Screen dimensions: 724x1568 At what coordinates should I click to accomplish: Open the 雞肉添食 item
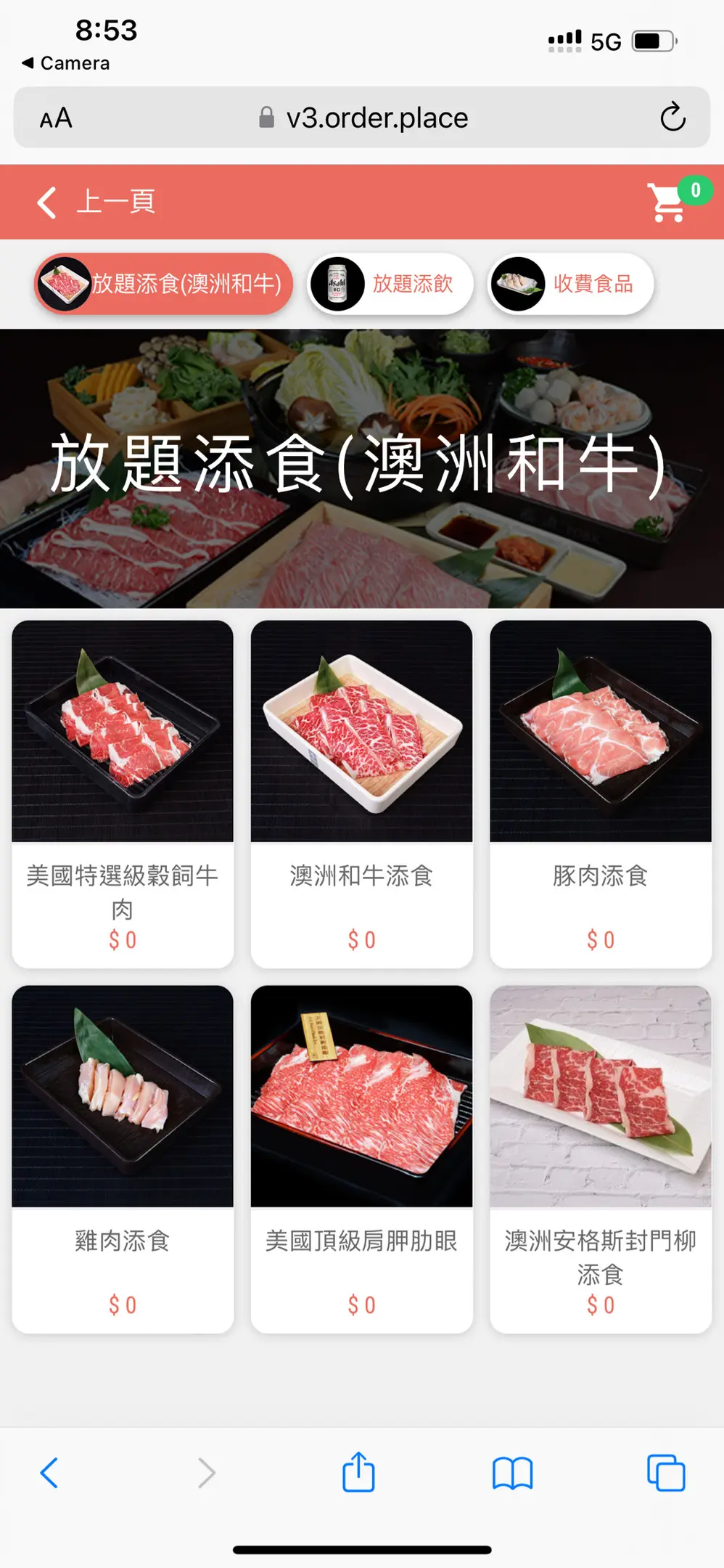coord(123,1159)
